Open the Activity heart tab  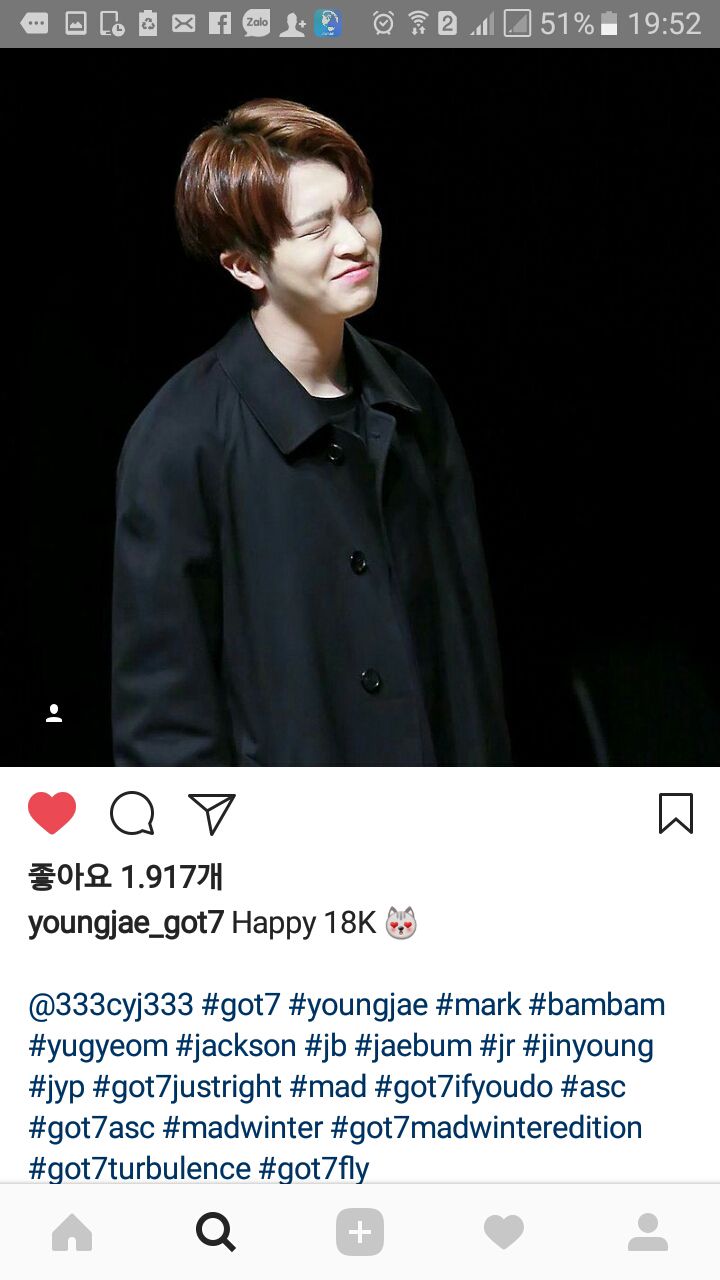(504, 1233)
